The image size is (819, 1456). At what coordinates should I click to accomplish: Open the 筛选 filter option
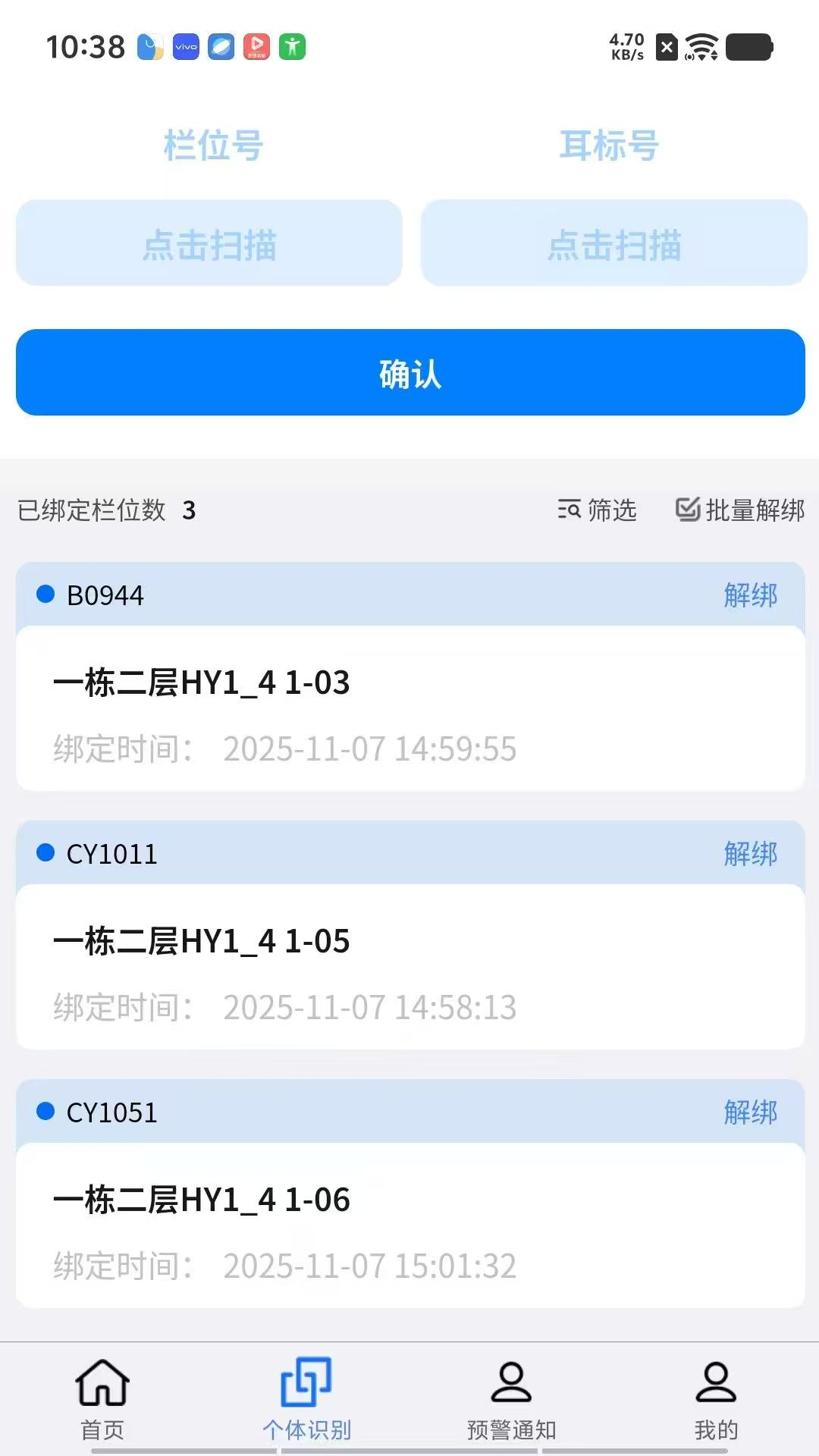598,510
